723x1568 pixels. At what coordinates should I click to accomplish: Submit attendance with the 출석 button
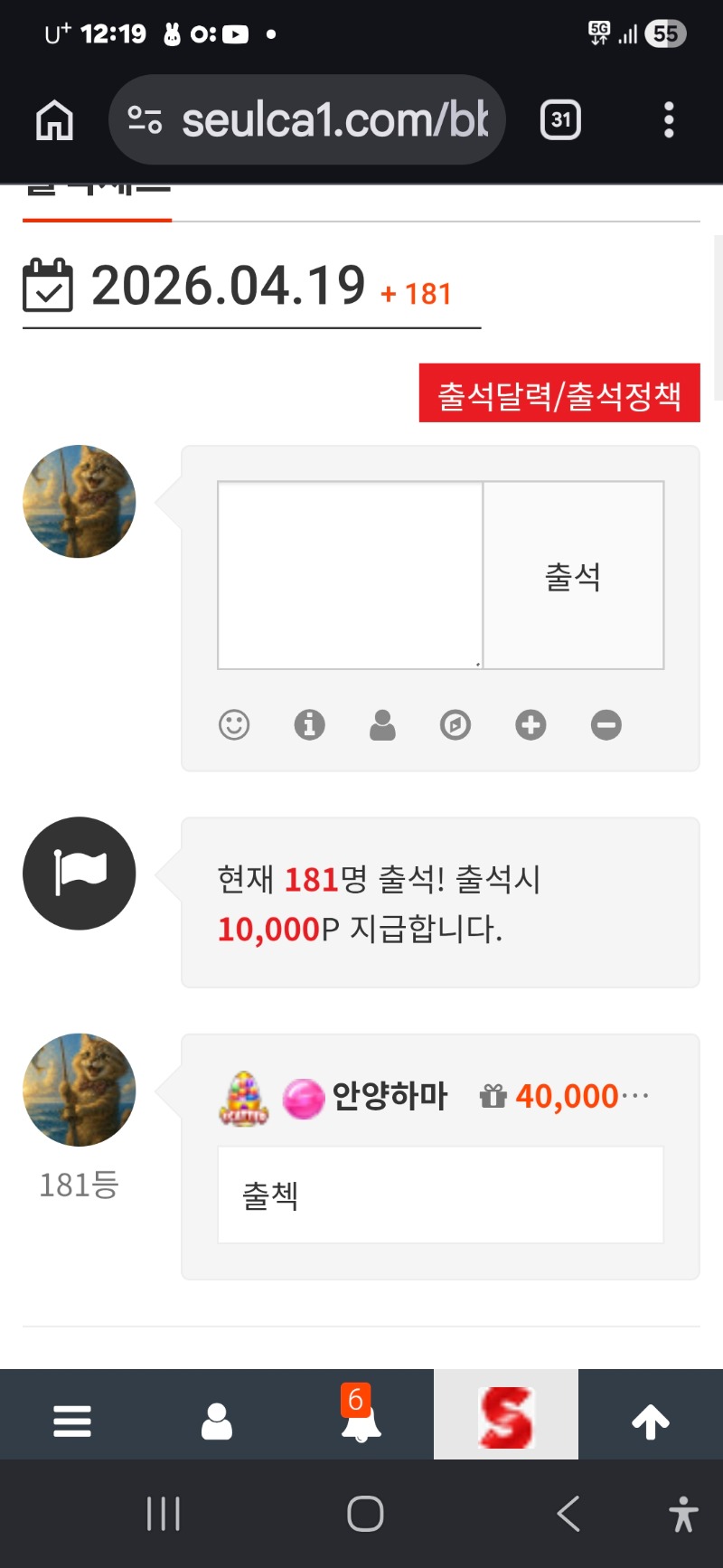pos(573,575)
